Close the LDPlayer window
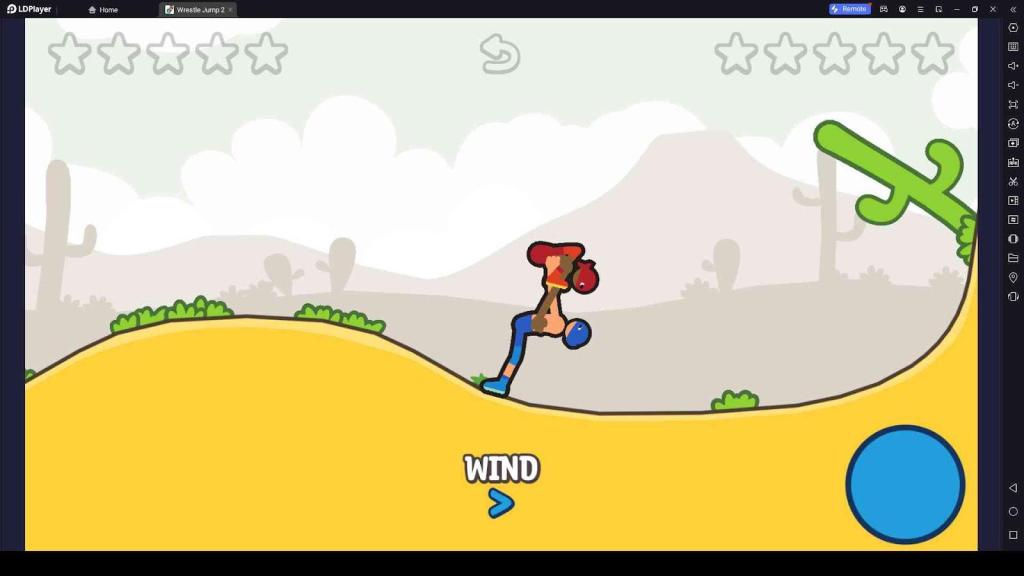The width and height of the screenshot is (1024, 576). point(993,9)
